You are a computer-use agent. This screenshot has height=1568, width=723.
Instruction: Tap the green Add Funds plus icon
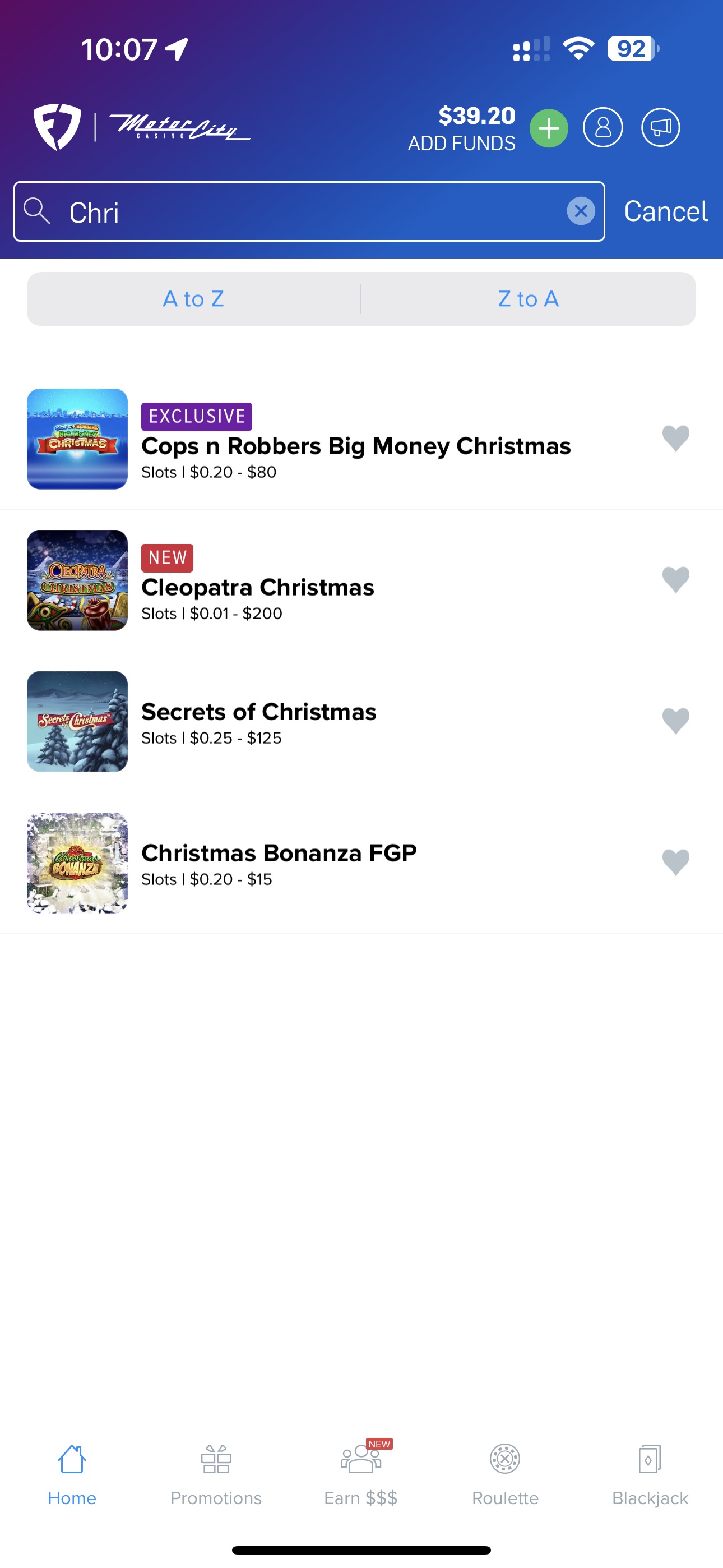click(x=548, y=128)
